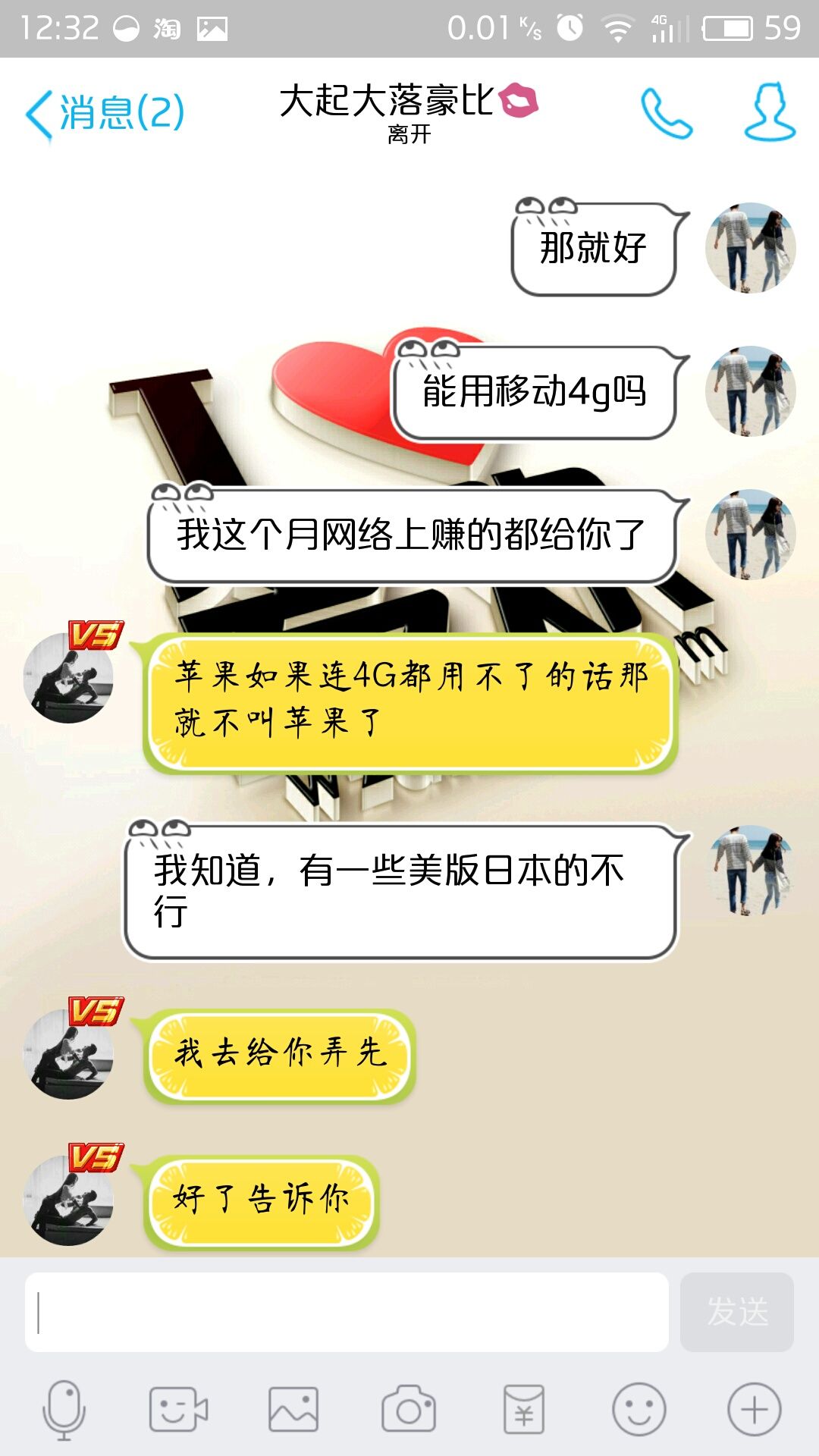The width and height of the screenshot is (819, 1456).
Task: Record a voice message with microphone
Action: [64, 1410]
